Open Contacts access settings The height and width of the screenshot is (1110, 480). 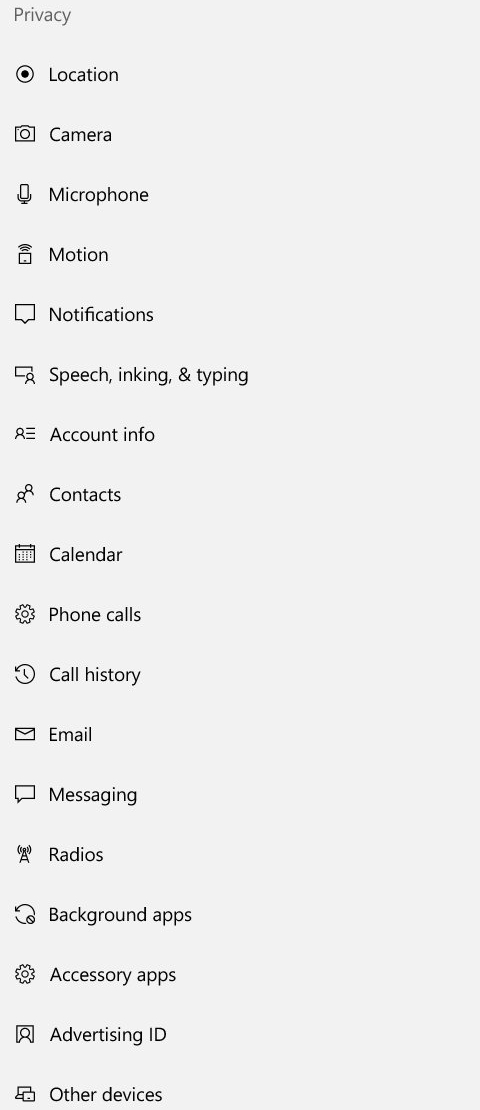(240, 494)
